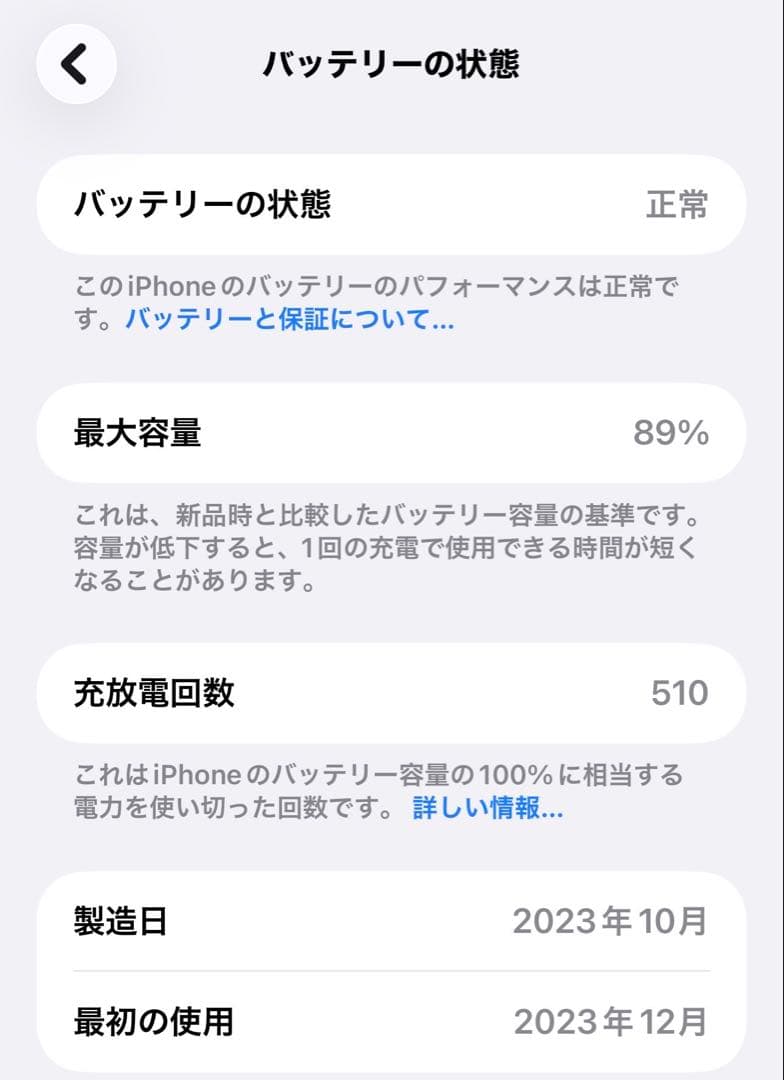The image size is (784, 1080).
Task: Tap the 正常 status value
Action: point(679,205)
